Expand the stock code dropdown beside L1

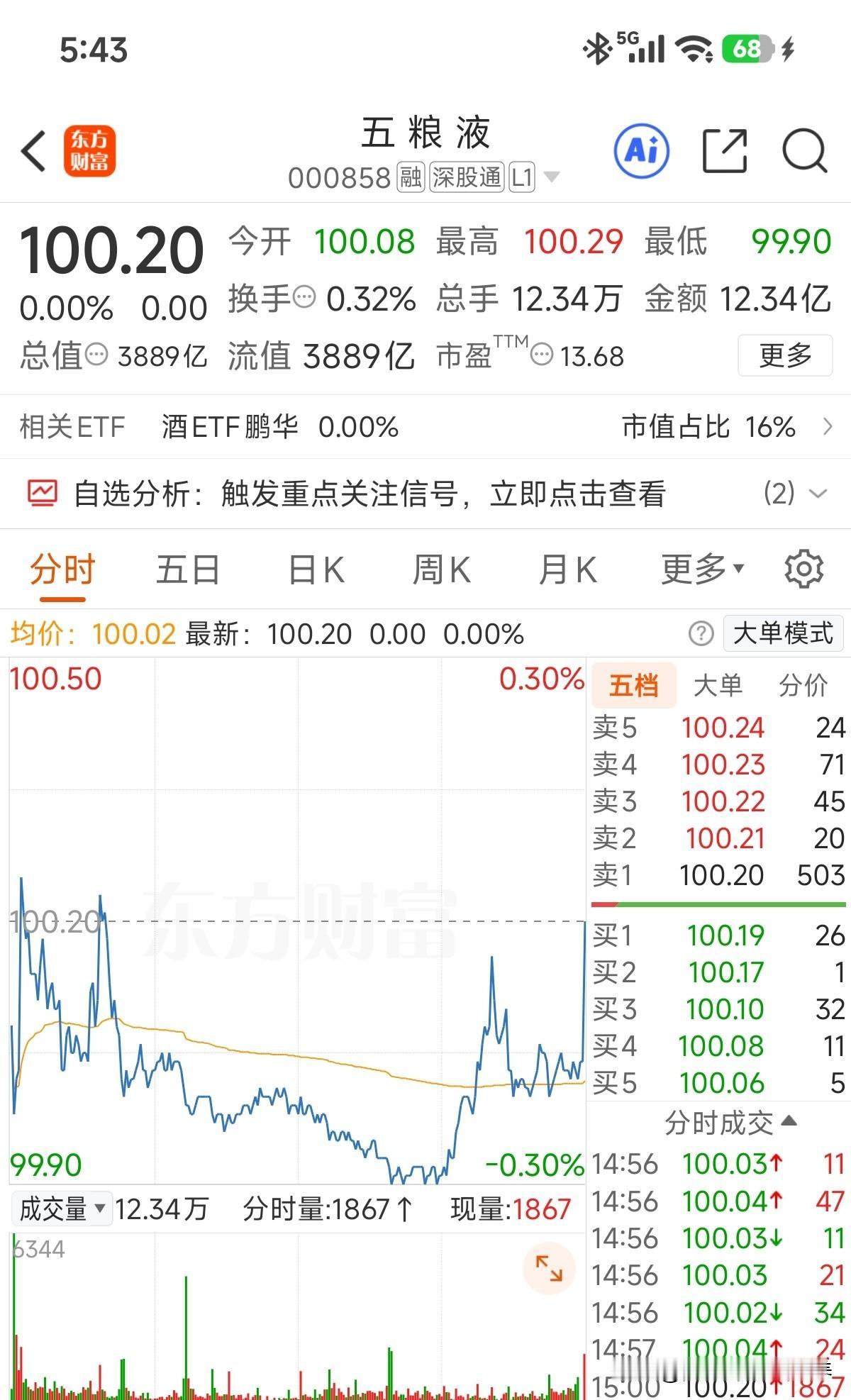(x=552, y=177)
